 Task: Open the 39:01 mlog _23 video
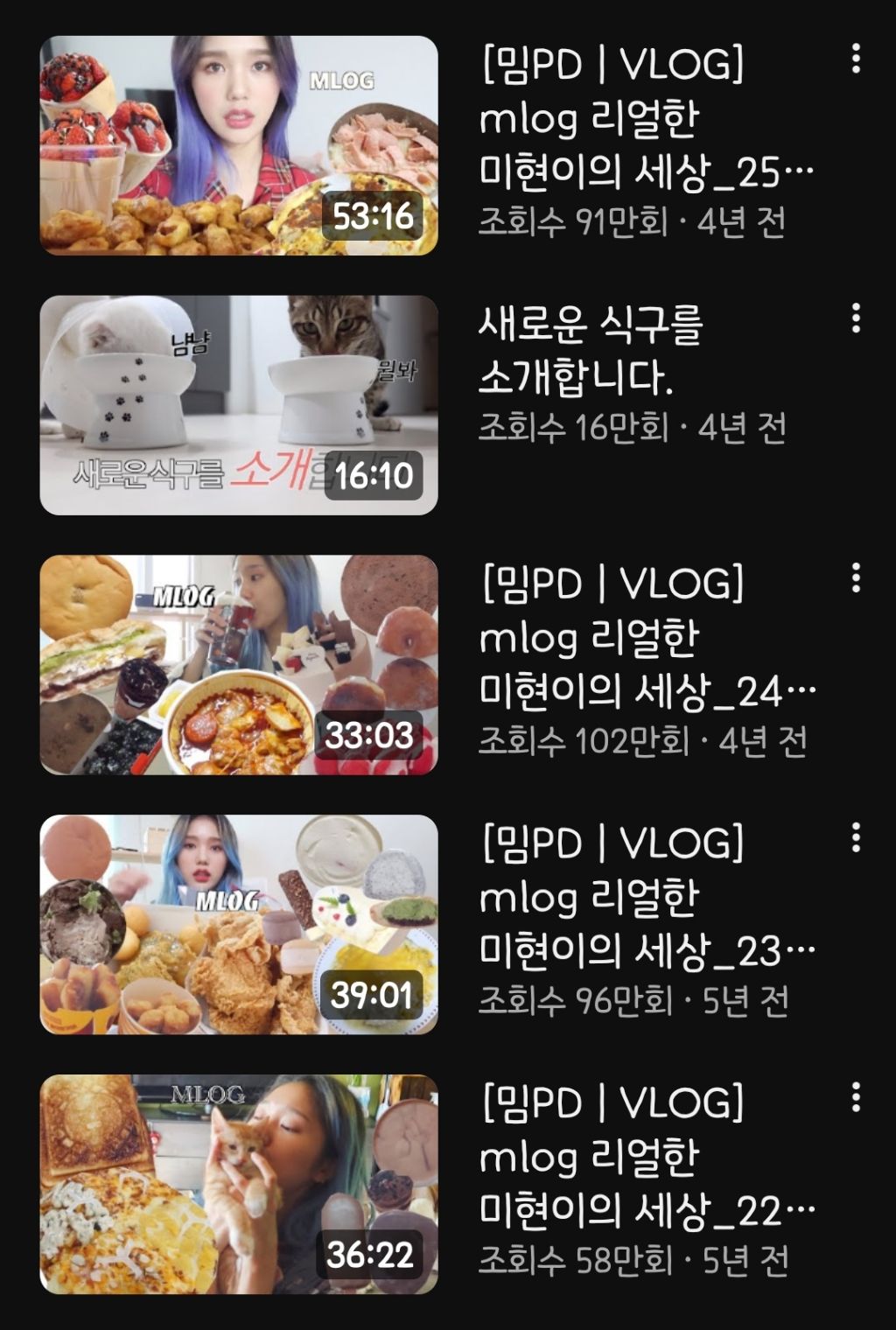click(239, 925)
